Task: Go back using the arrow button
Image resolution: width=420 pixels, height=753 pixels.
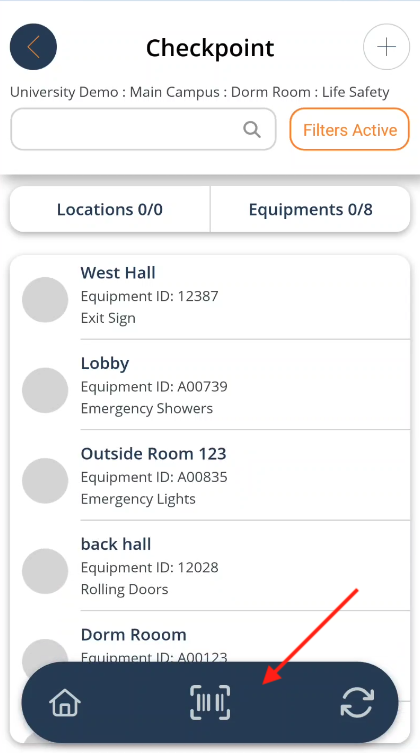Action: 33,47
